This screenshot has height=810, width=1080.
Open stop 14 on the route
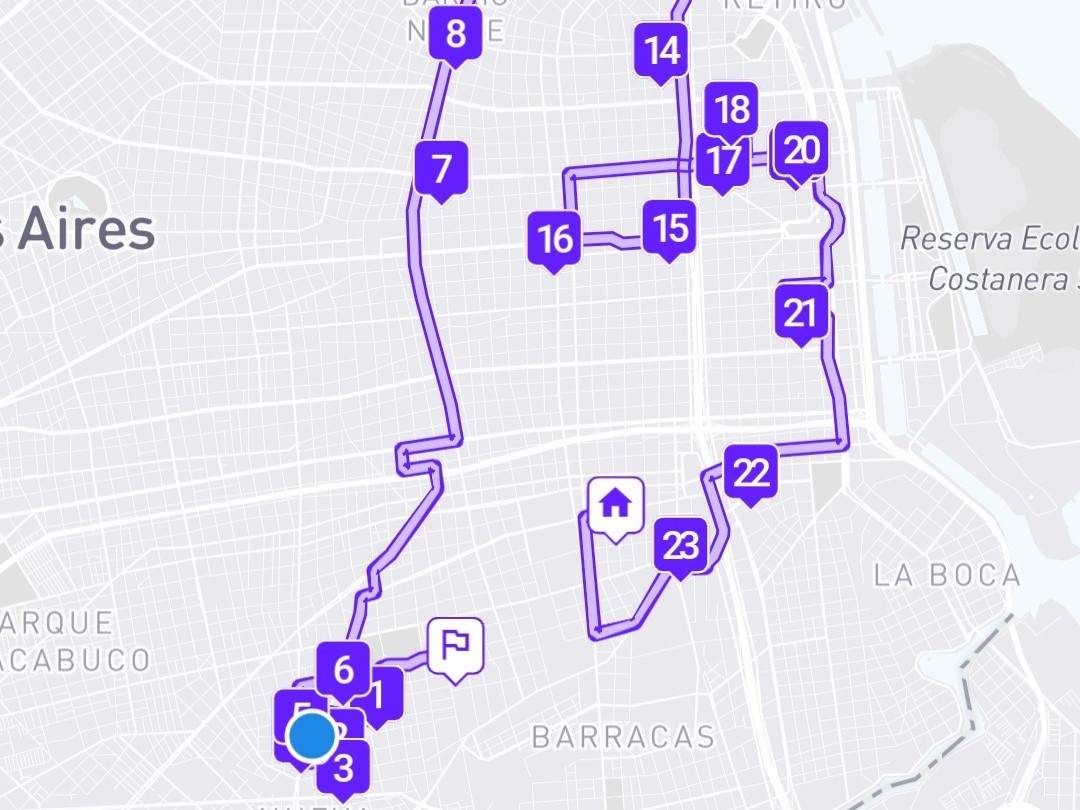click(662, 50)
